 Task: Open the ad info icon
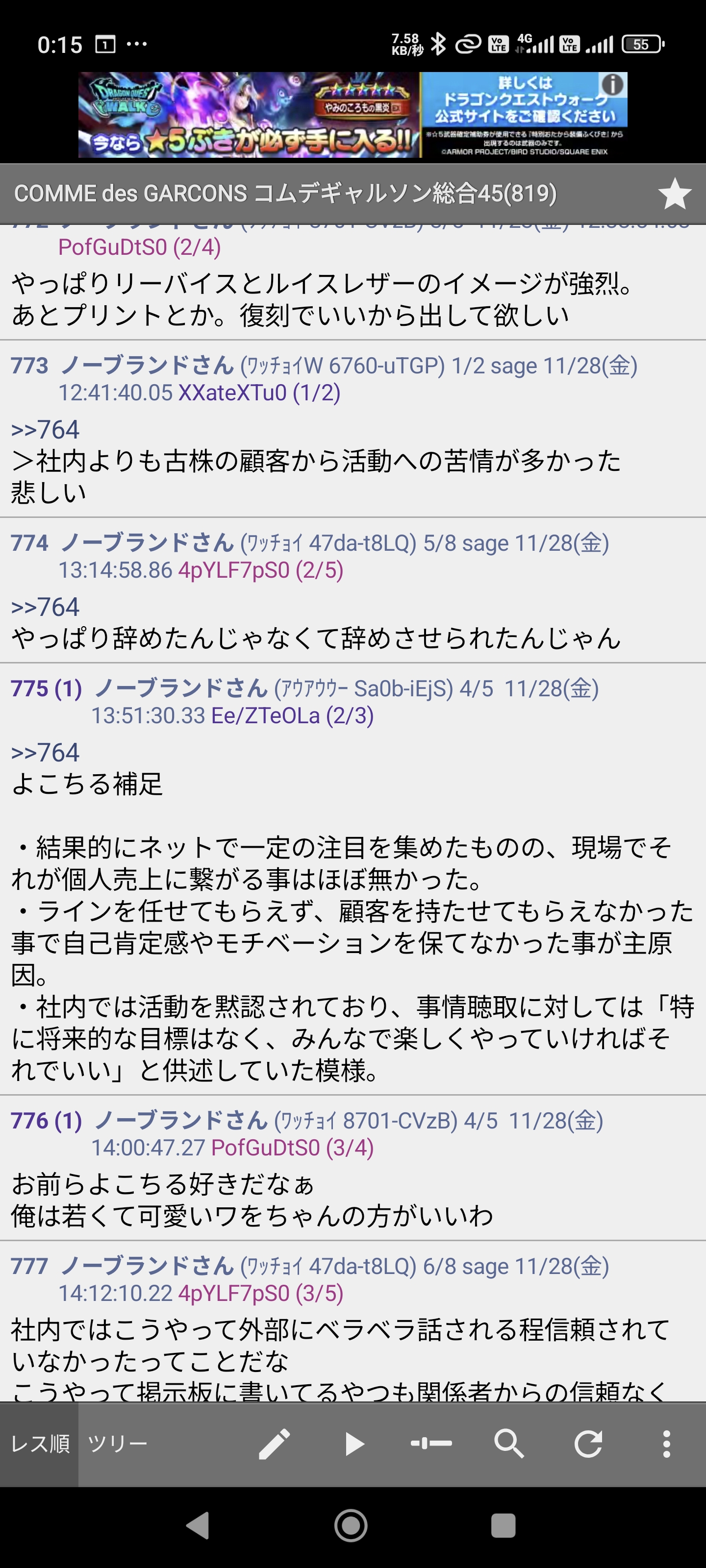(x=613, y=84)
